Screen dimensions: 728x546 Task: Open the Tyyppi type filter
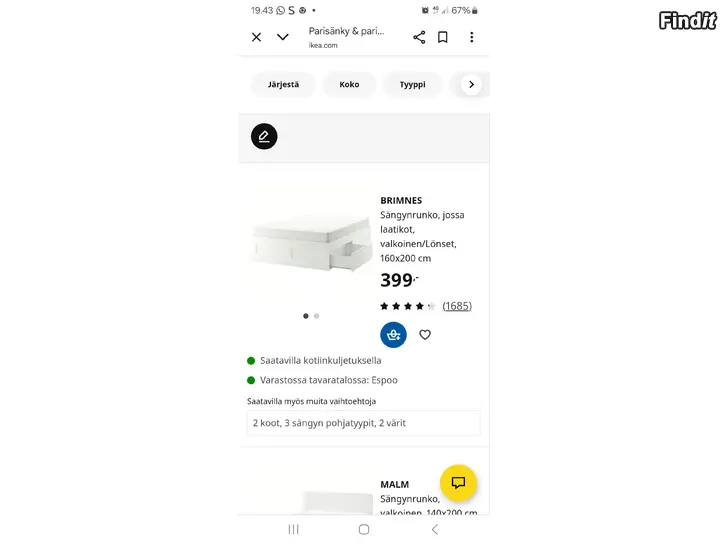tap(412, 85)
